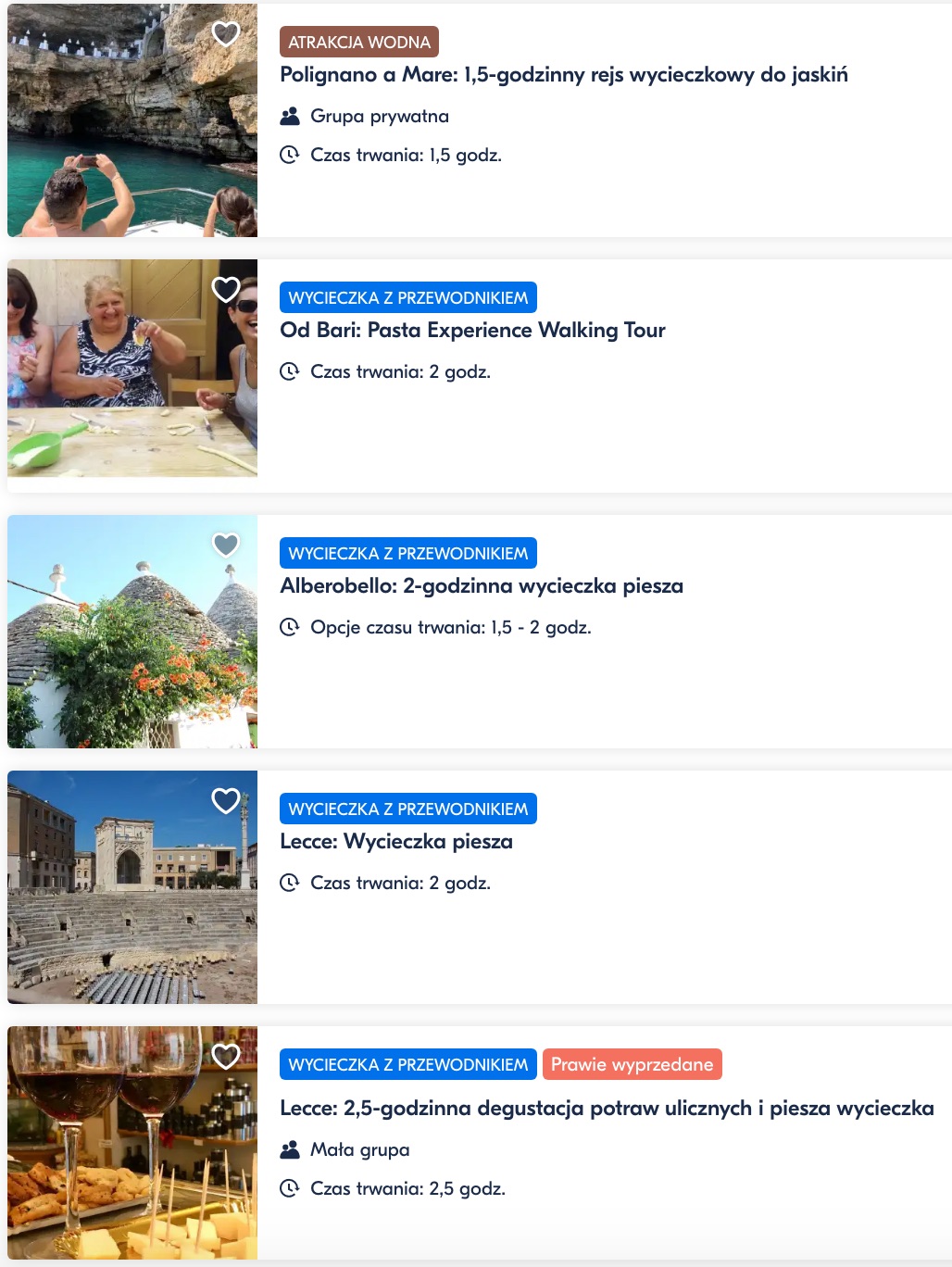Open Alberobello 2-godzinna wycieczka piesza
952x1267 pixels.
(x=482, y=586)
